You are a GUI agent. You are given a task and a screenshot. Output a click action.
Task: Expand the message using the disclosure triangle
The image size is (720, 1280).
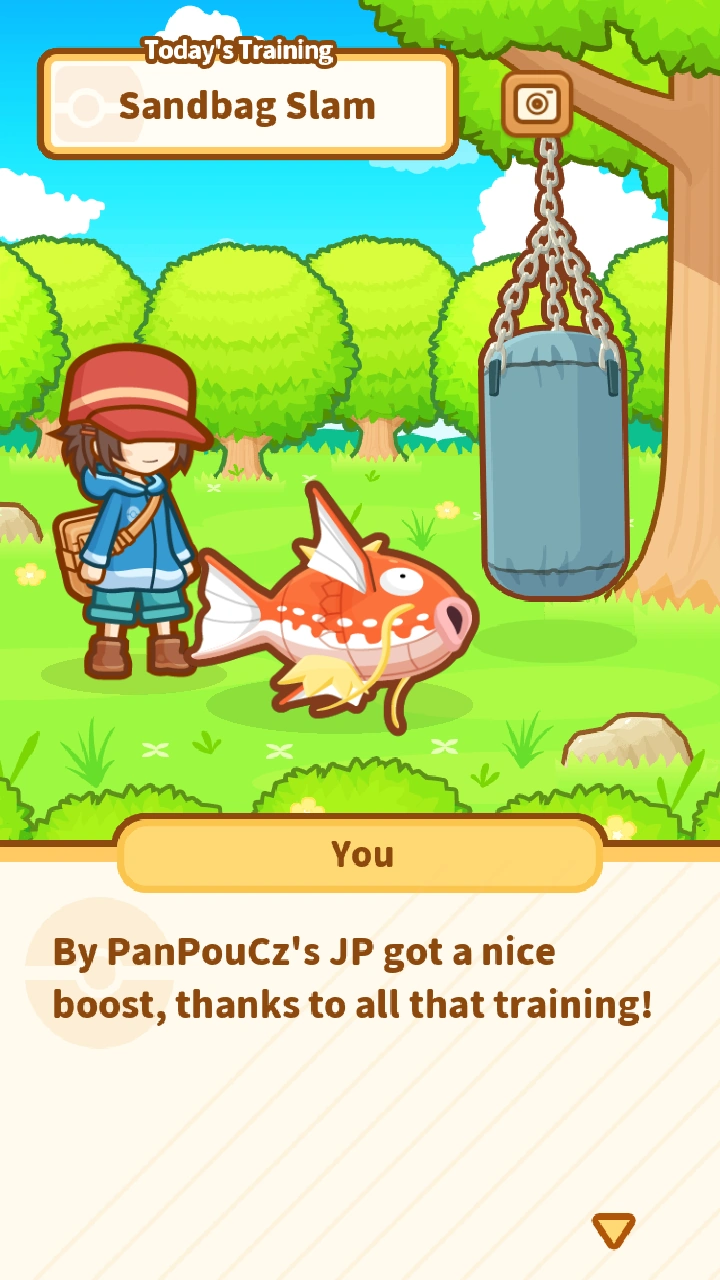pos(614,1233)
